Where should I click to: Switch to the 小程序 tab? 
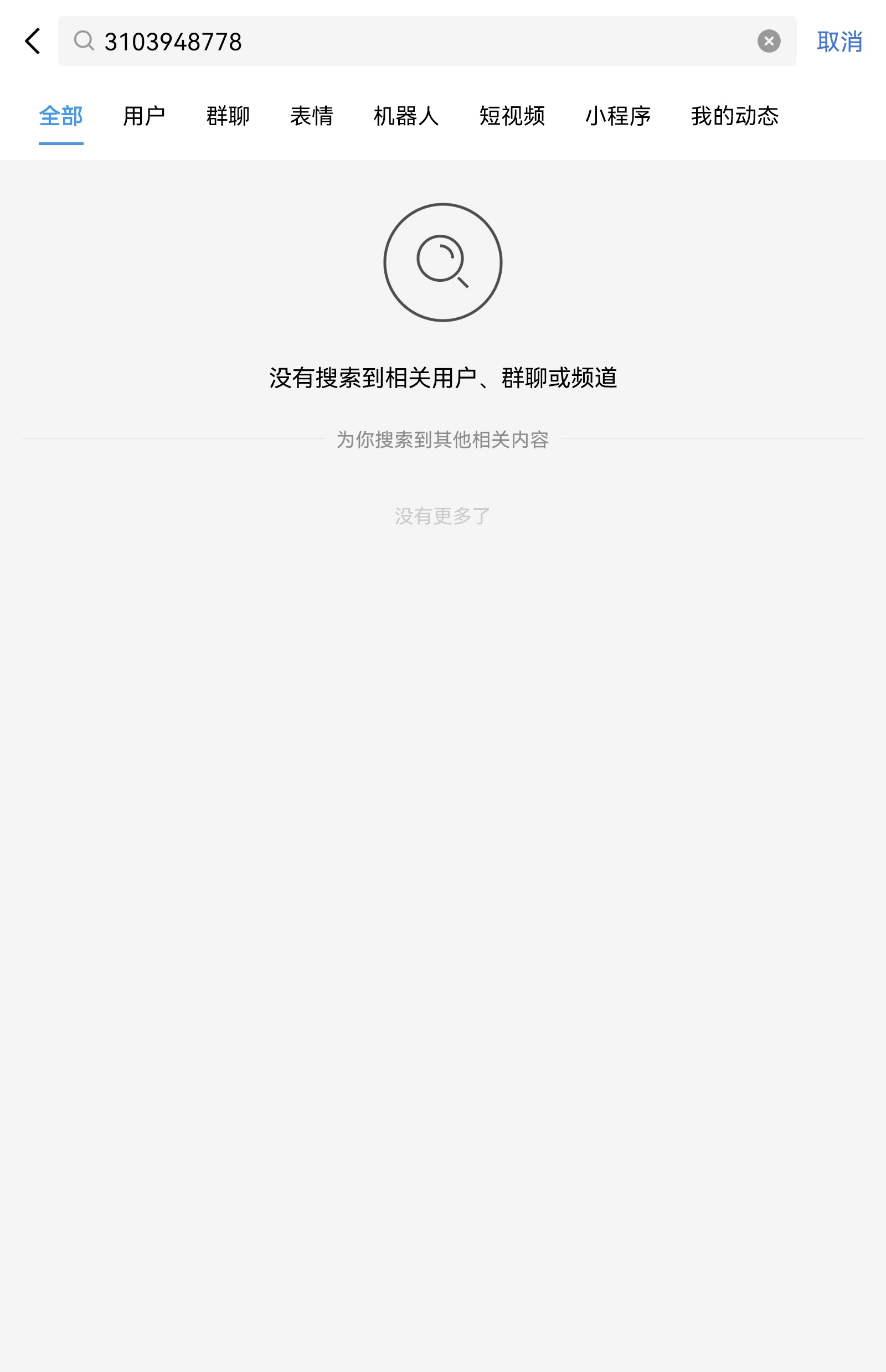(x=618, y=116)
